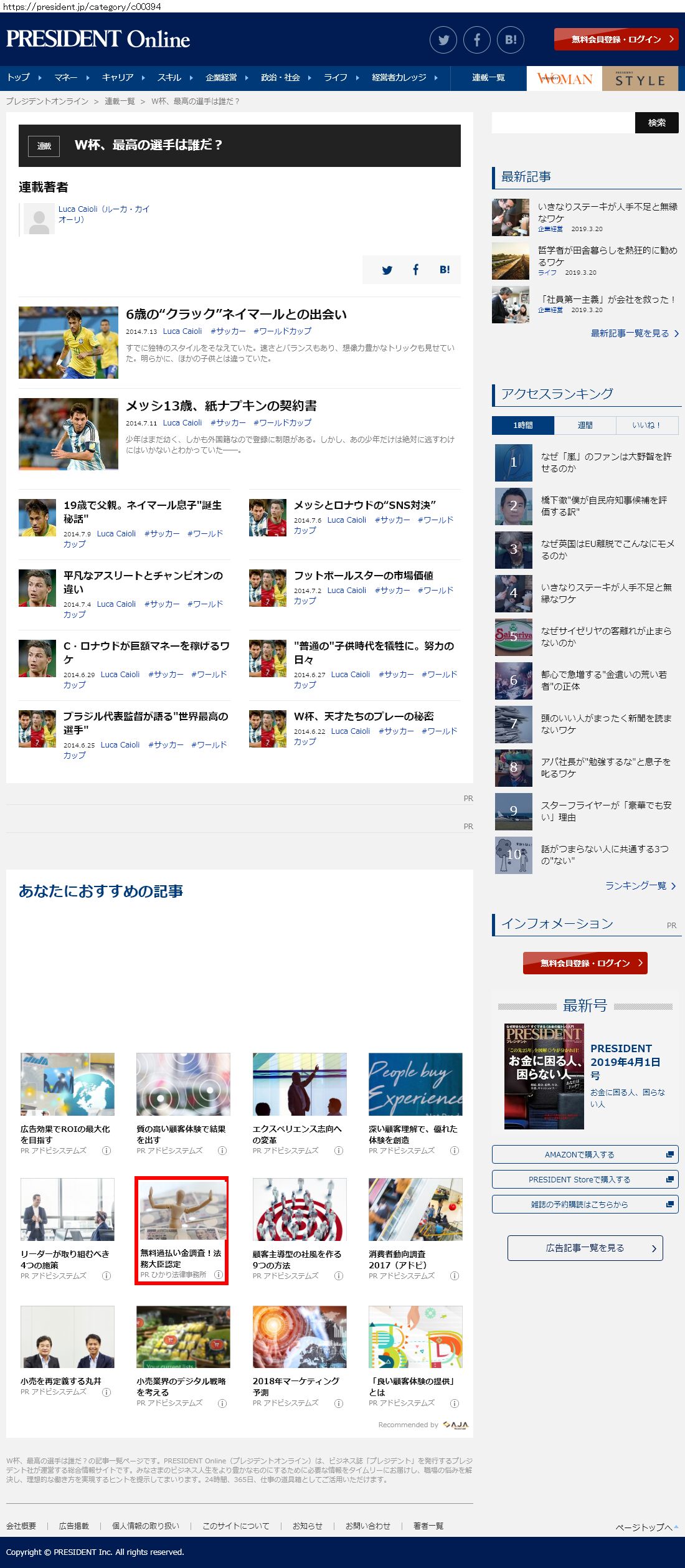Viewport: 685px width, 1568px height.
Task: Open recommended card 無料過払い金調査
Action: (x=182, y=1230)
